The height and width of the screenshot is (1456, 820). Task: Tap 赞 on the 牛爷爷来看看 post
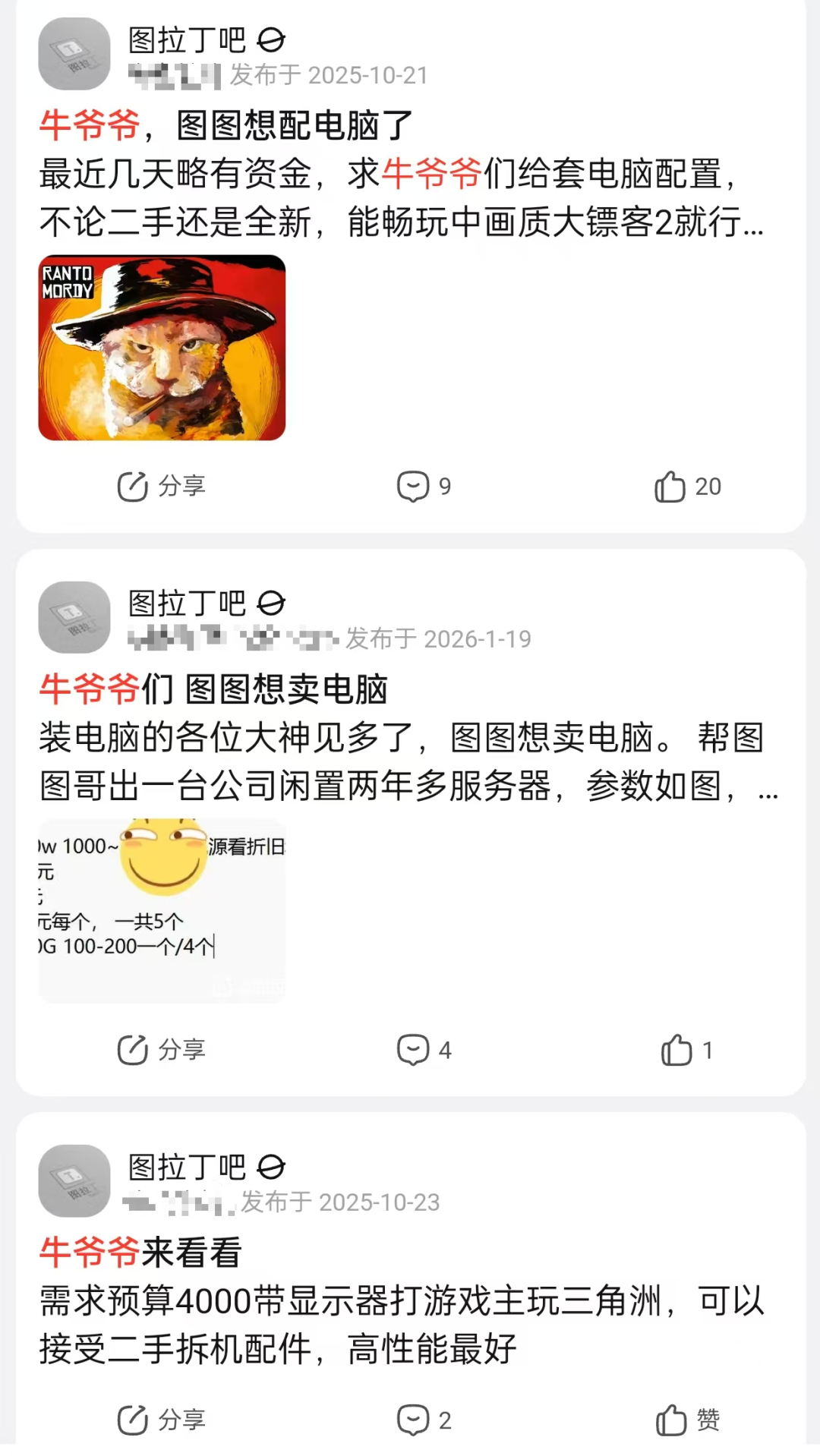687,1420
